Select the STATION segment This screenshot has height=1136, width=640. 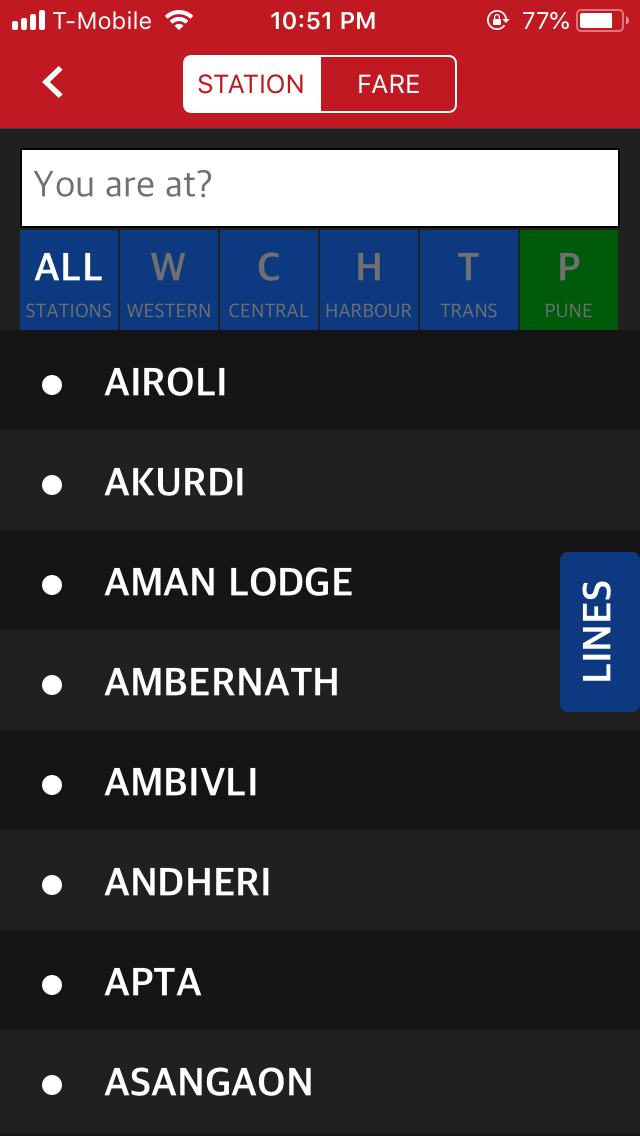[252, 84]
